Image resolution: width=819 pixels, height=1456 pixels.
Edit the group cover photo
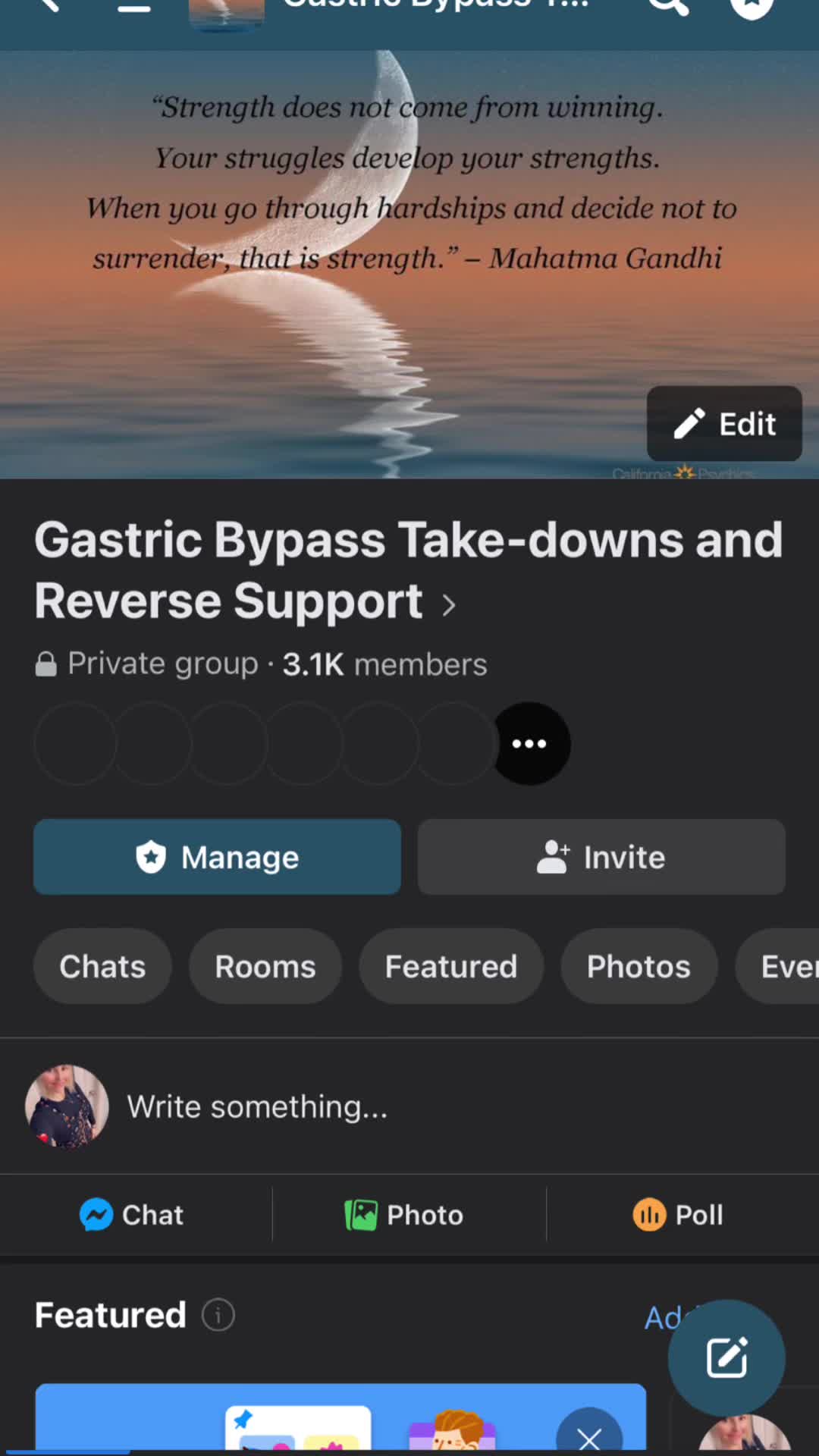coord(724,424)
